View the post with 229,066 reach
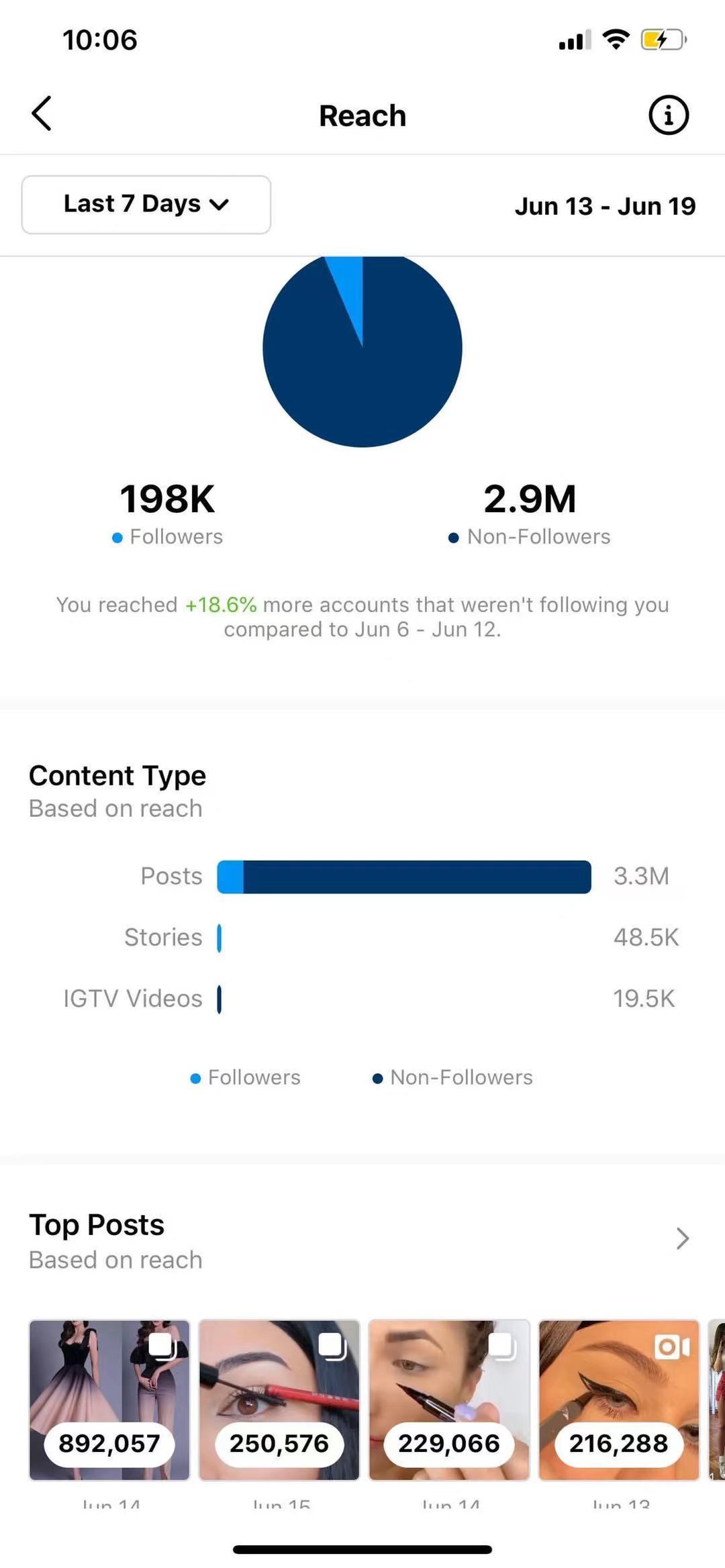 449,1400
